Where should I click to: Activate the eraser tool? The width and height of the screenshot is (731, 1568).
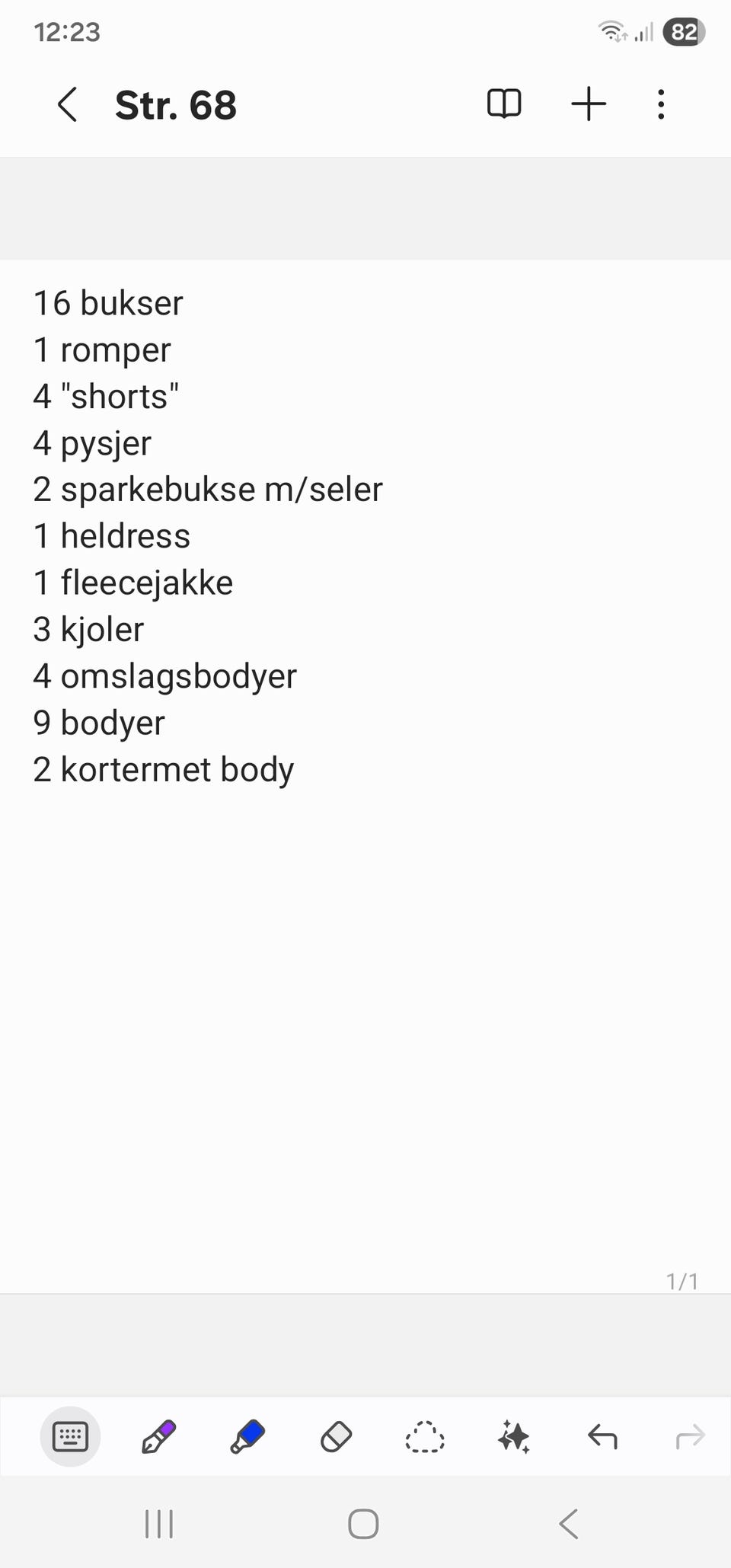click(x=336, y=1437)
